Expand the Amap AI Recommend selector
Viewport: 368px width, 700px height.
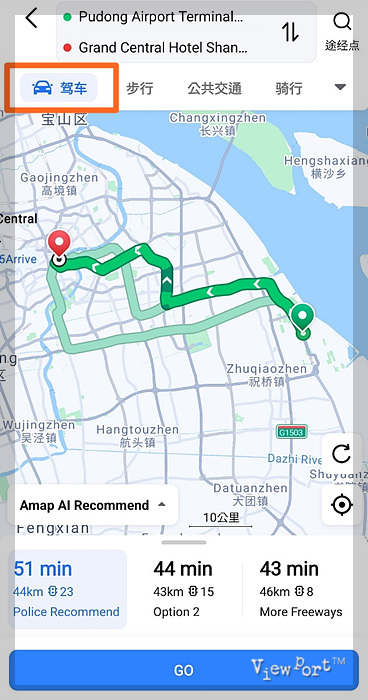(93, 505)
